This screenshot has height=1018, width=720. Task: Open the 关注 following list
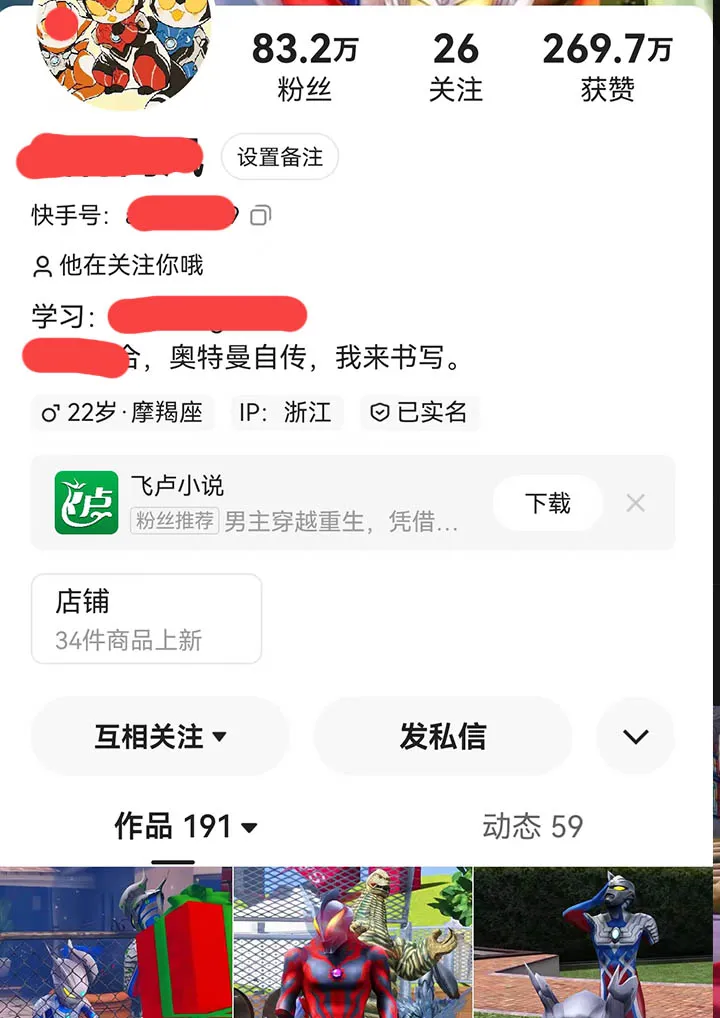[456, 68]
